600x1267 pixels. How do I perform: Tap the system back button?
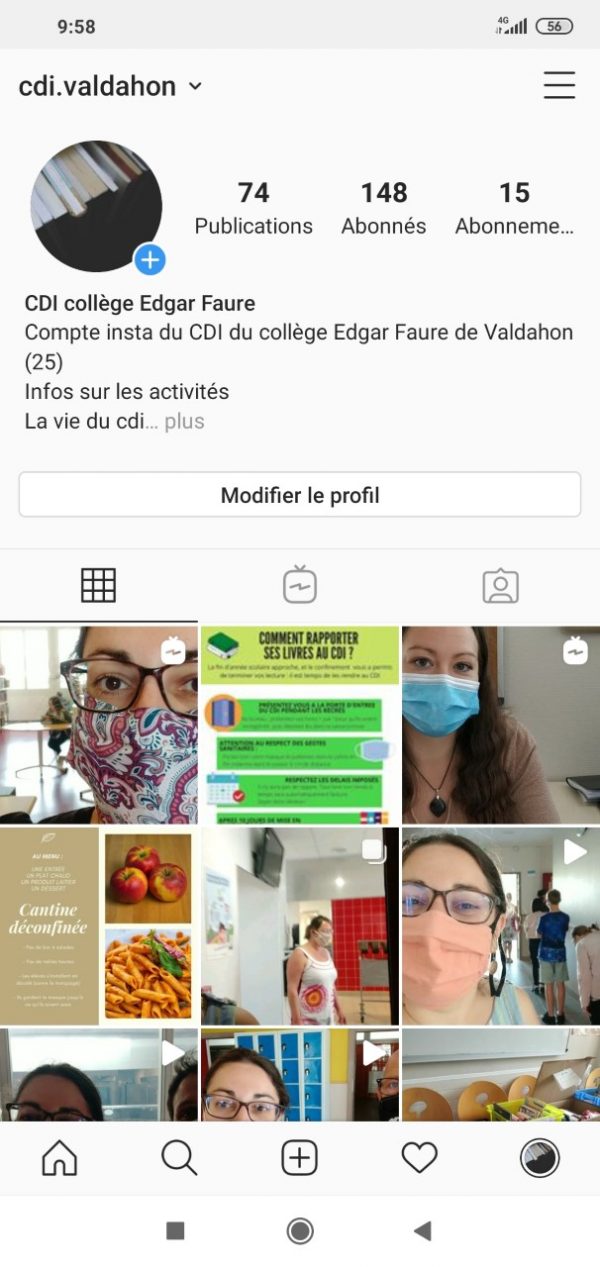(422, 1231)
